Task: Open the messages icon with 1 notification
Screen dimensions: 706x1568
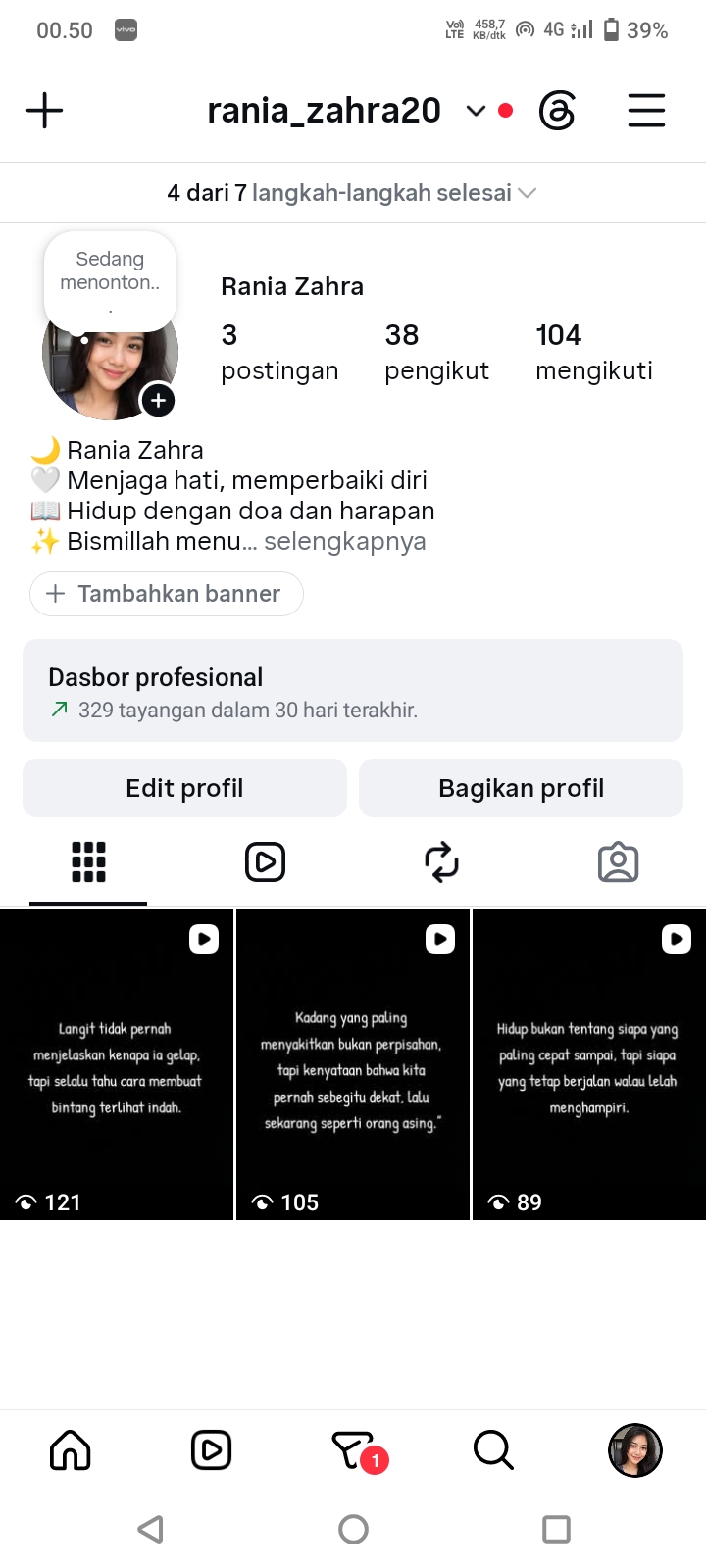Action: click(355, 1450)
